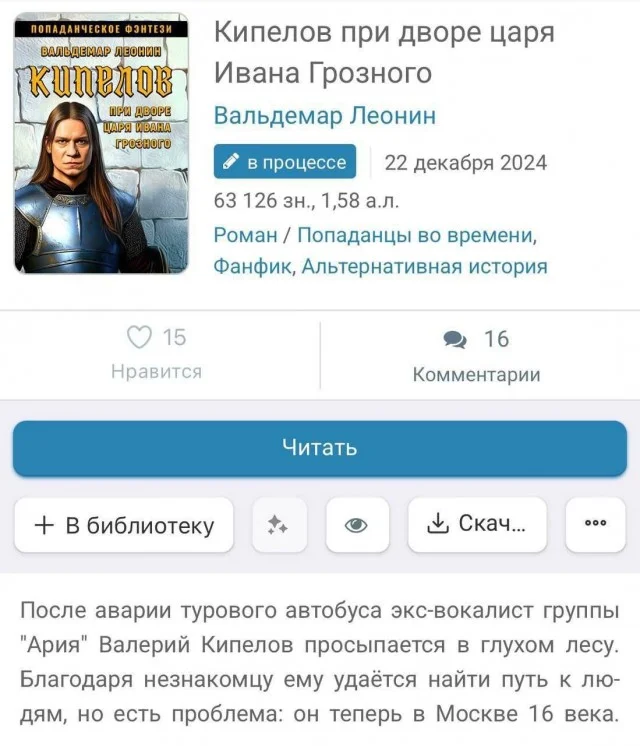Open the three-dot overflow menu

click(x=595, y=525)
